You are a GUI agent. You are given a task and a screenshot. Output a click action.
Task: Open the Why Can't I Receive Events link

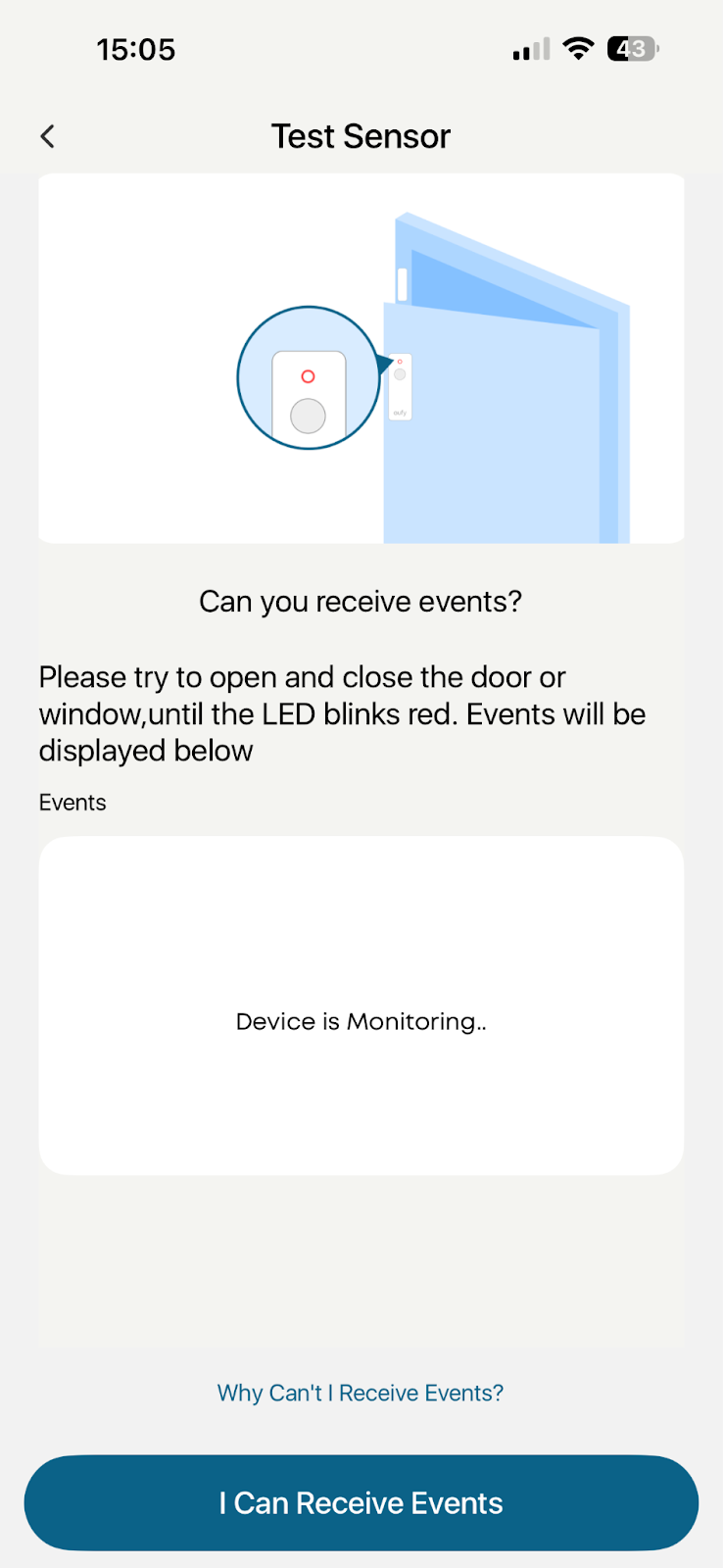[x=361, y=1393]
